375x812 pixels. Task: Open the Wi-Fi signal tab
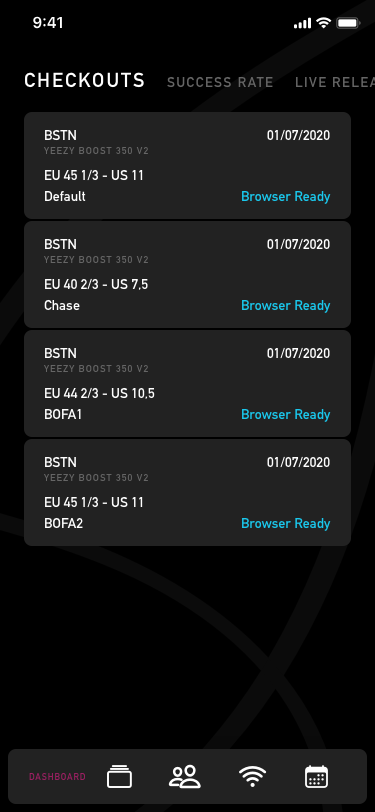252,777
